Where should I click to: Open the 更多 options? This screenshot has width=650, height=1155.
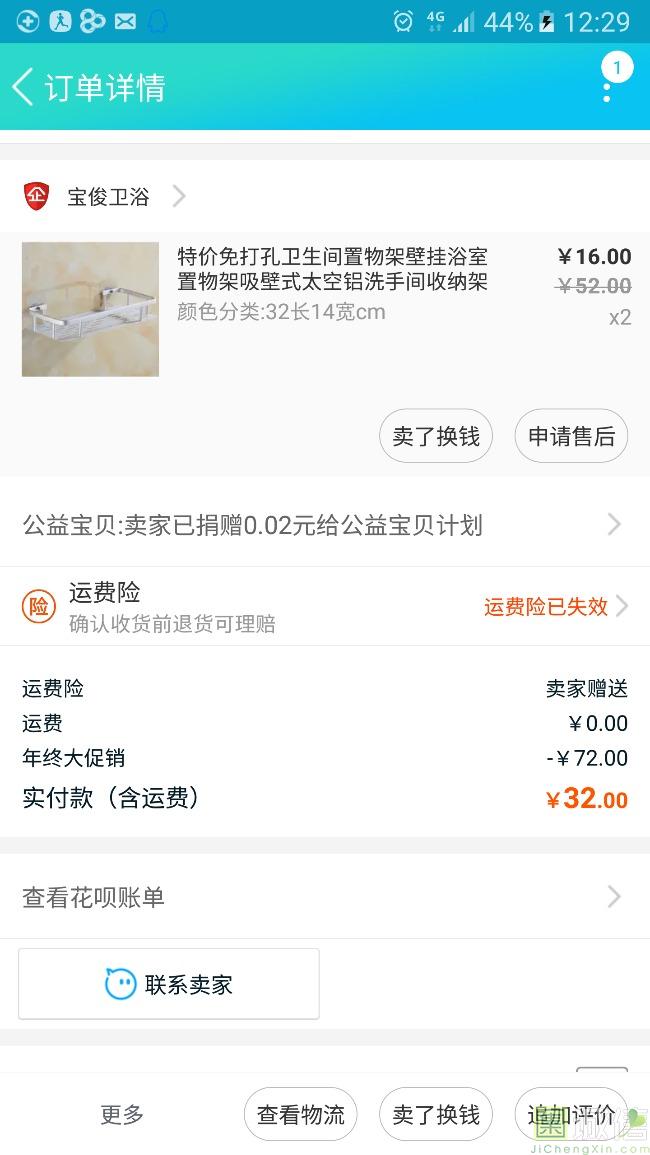tap(122, 1114)
